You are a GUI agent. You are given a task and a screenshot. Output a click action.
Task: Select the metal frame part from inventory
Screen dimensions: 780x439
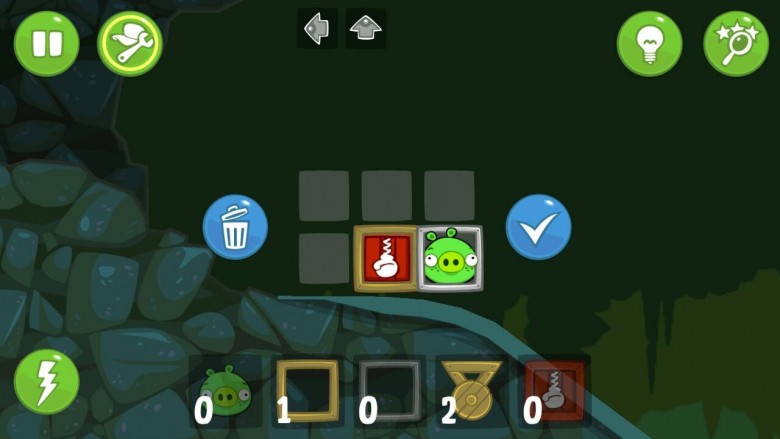pos(388,390)
